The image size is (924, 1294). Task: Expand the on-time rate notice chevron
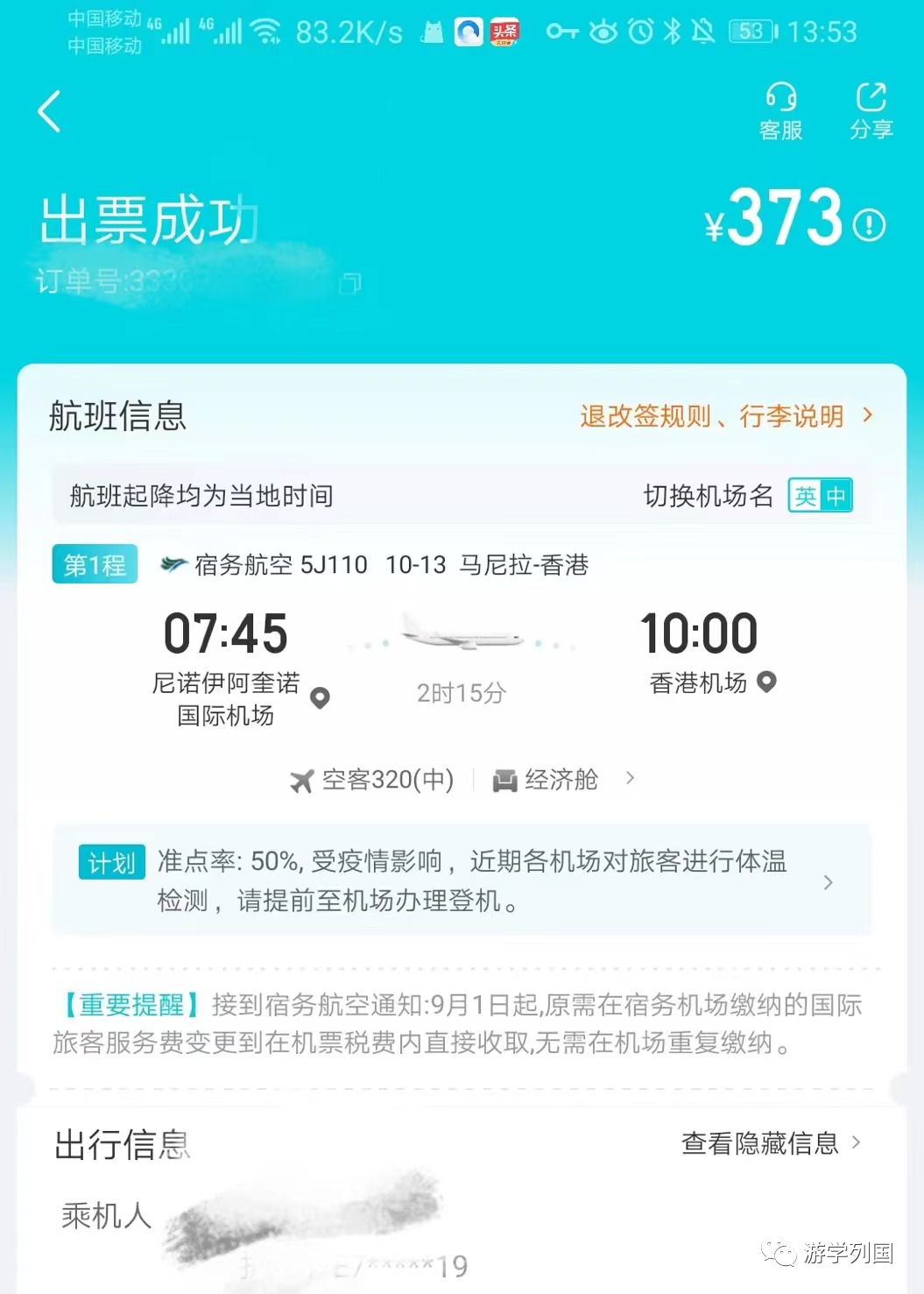click(x=829, y=882)
